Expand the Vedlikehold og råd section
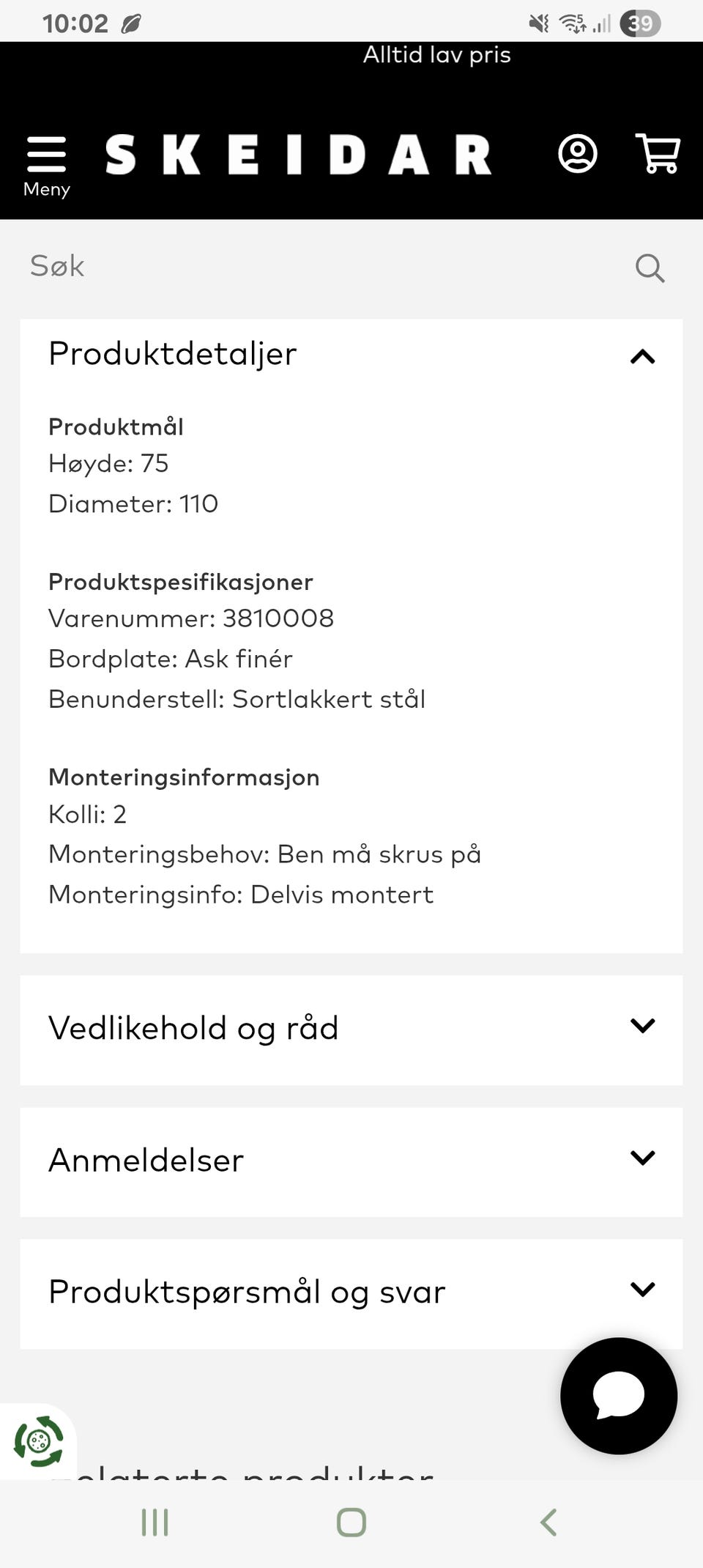 coord(642,1026)
